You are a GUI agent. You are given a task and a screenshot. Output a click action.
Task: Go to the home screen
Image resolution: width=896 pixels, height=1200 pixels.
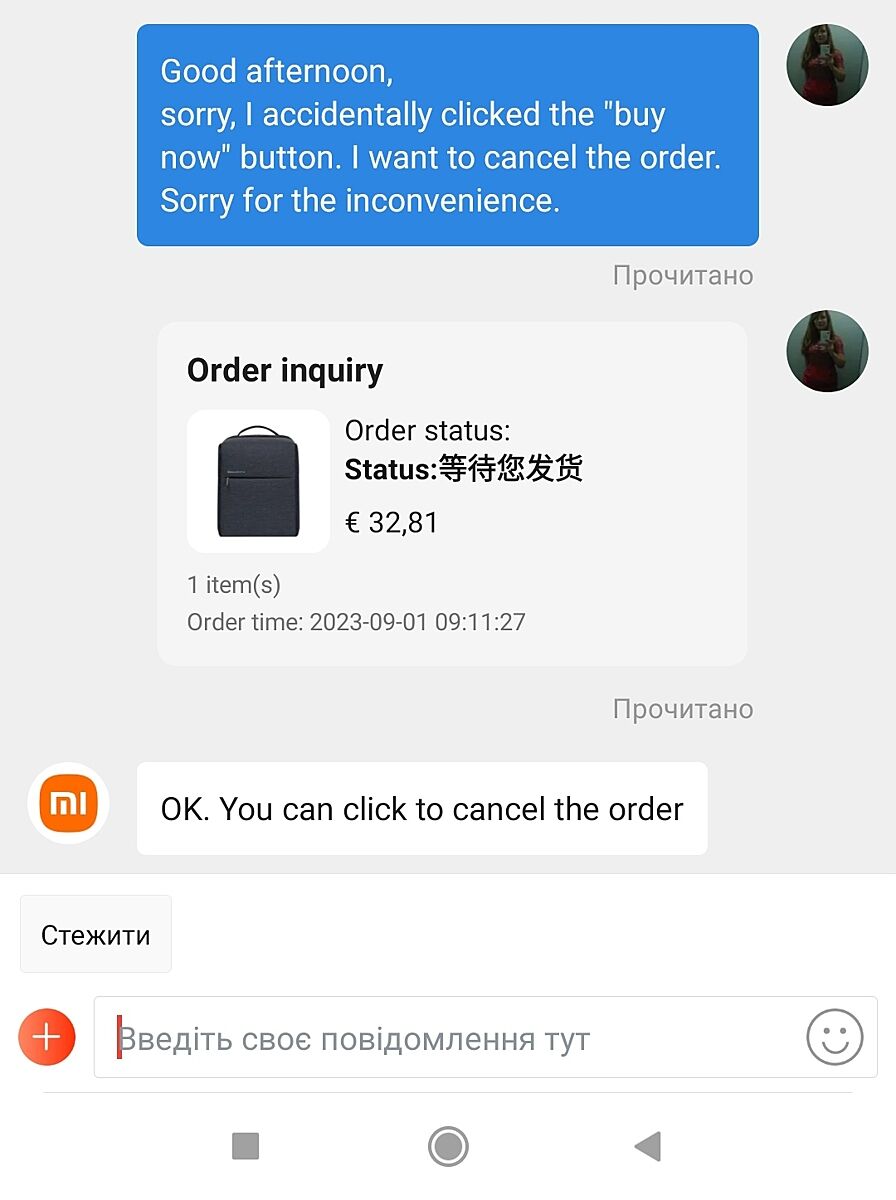coord(448,1146)
